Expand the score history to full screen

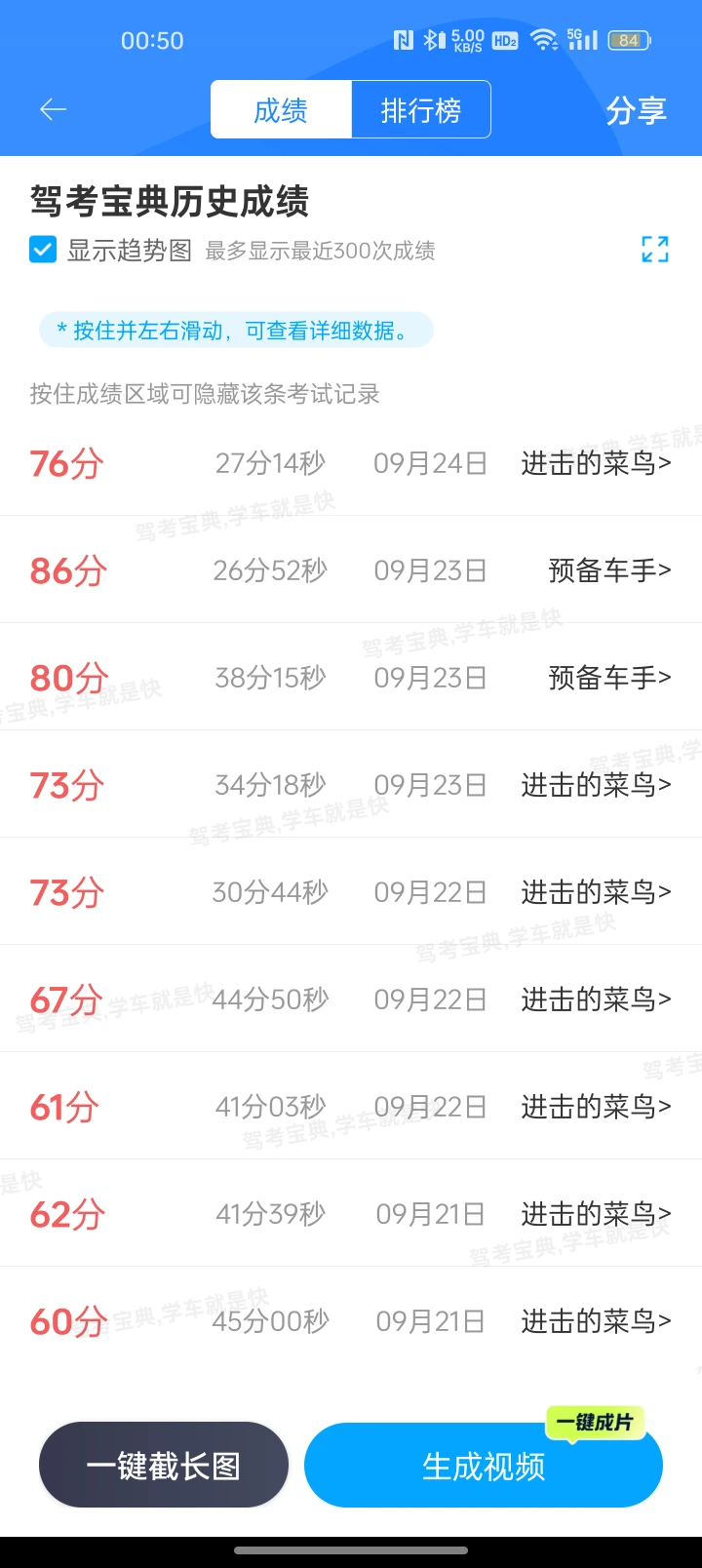pos(655,250)
